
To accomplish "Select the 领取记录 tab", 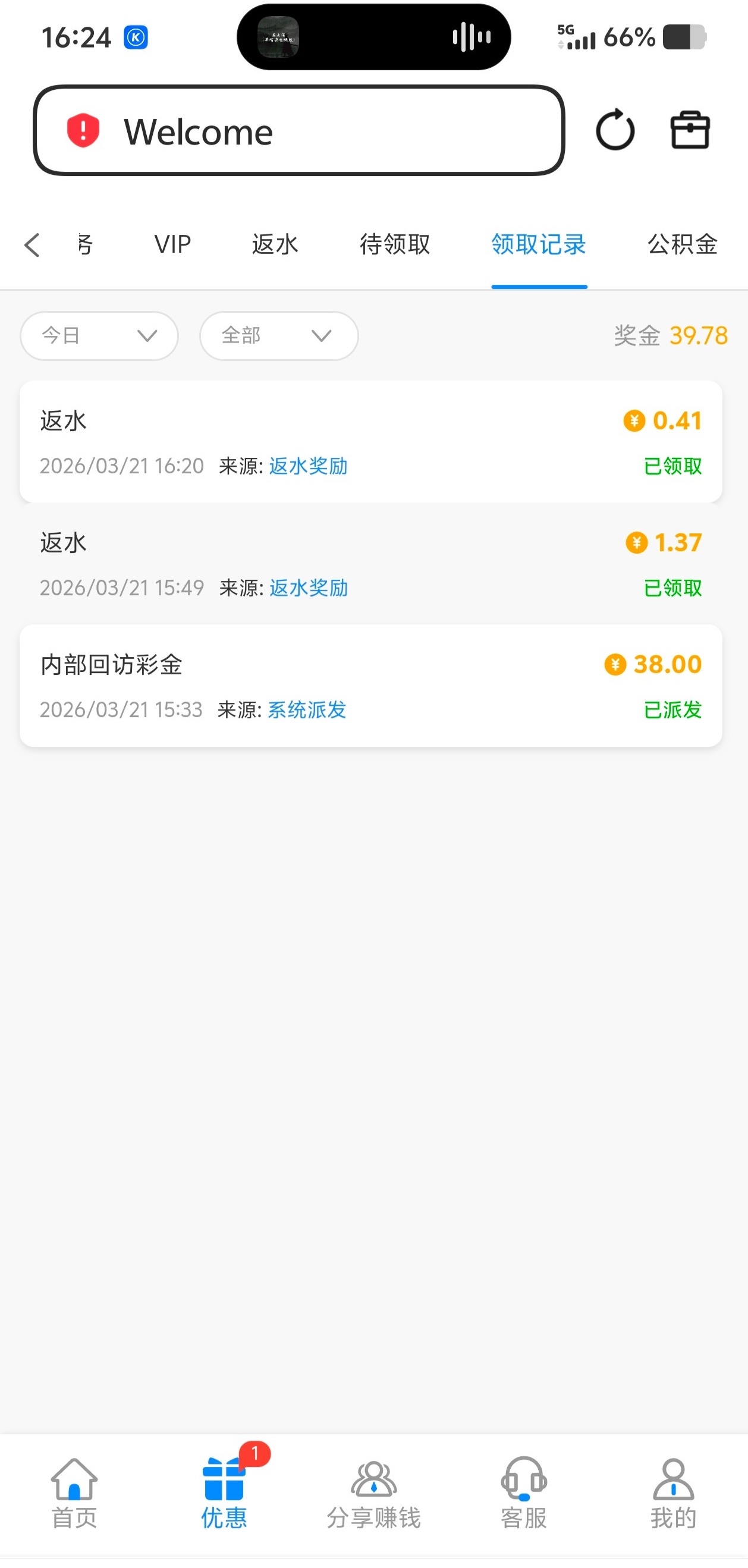I will (539, 245).
